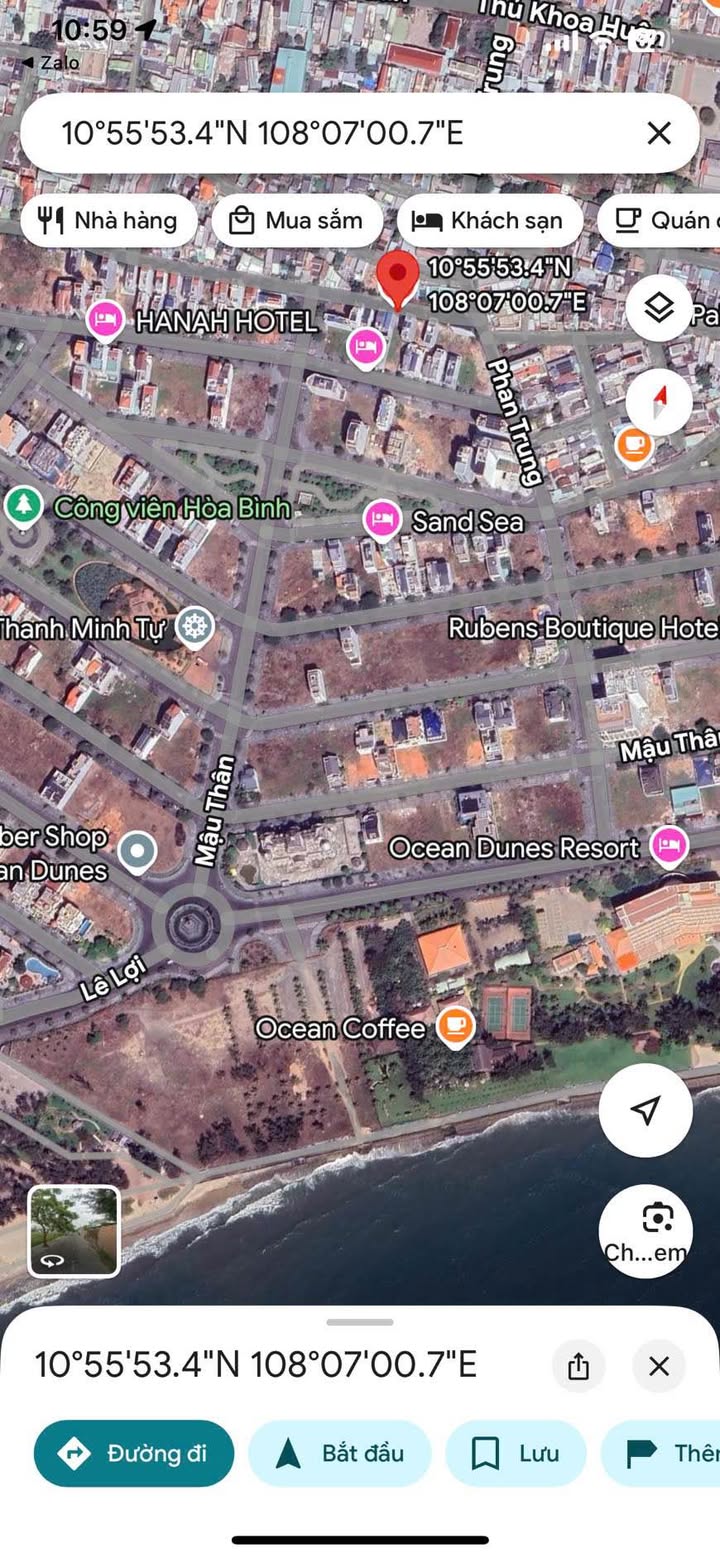Return to Zalo app
Image resolution: width=720 pixels, height=1558 pixels.
tap(52, 62)
